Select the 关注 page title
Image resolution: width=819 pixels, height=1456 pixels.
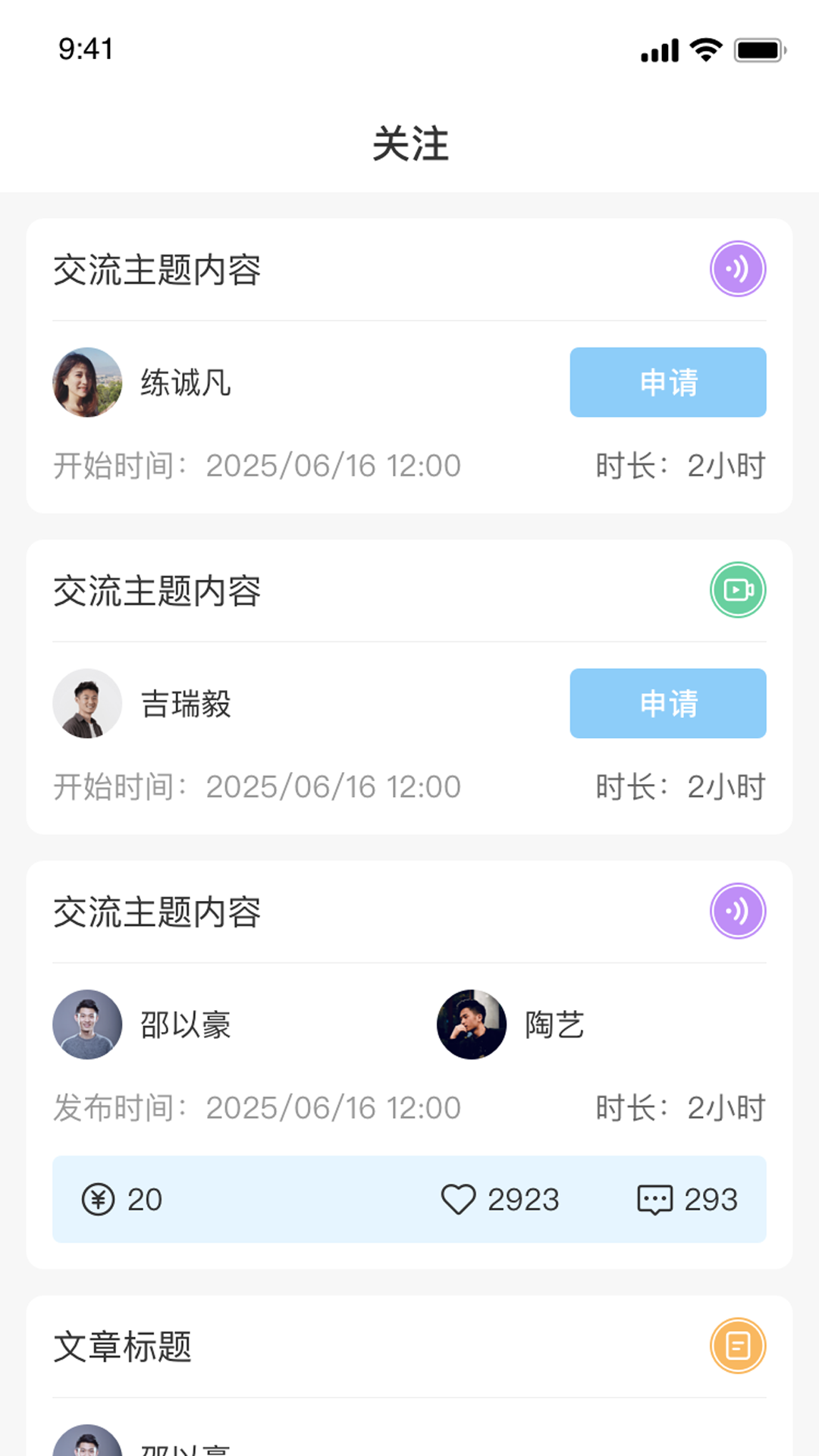point(409,144)
